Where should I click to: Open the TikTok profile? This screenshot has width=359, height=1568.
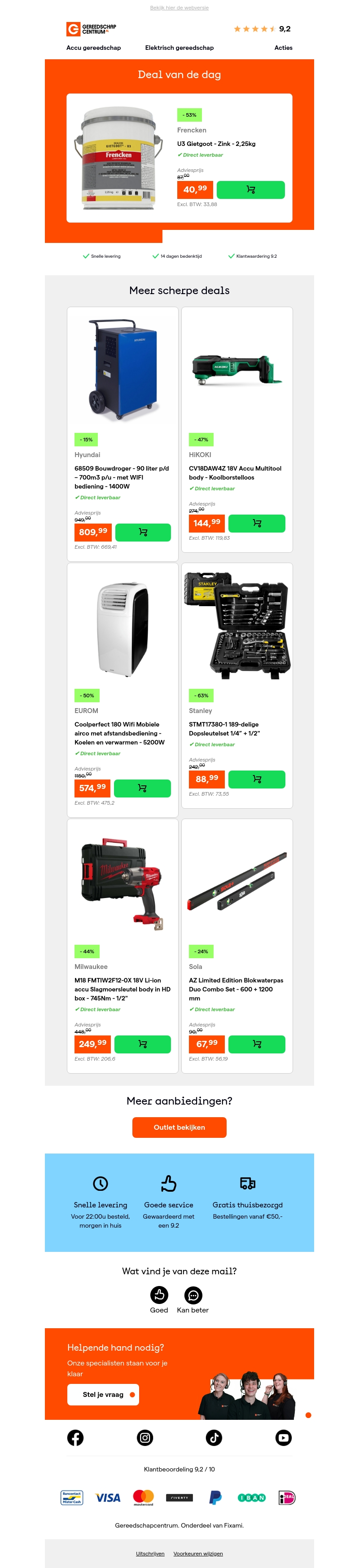(214, 1438)
